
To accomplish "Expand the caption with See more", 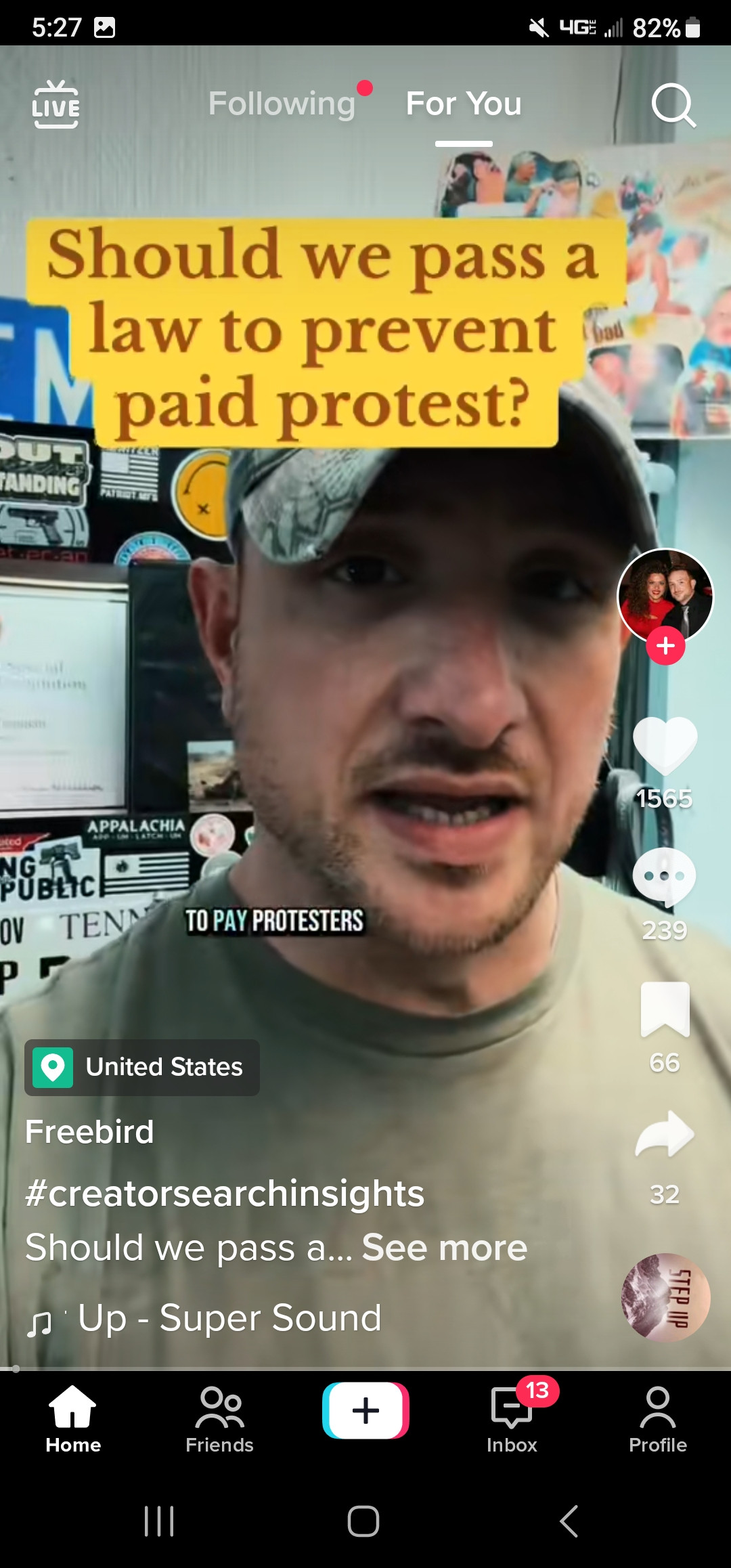I will coord(444,1247).
